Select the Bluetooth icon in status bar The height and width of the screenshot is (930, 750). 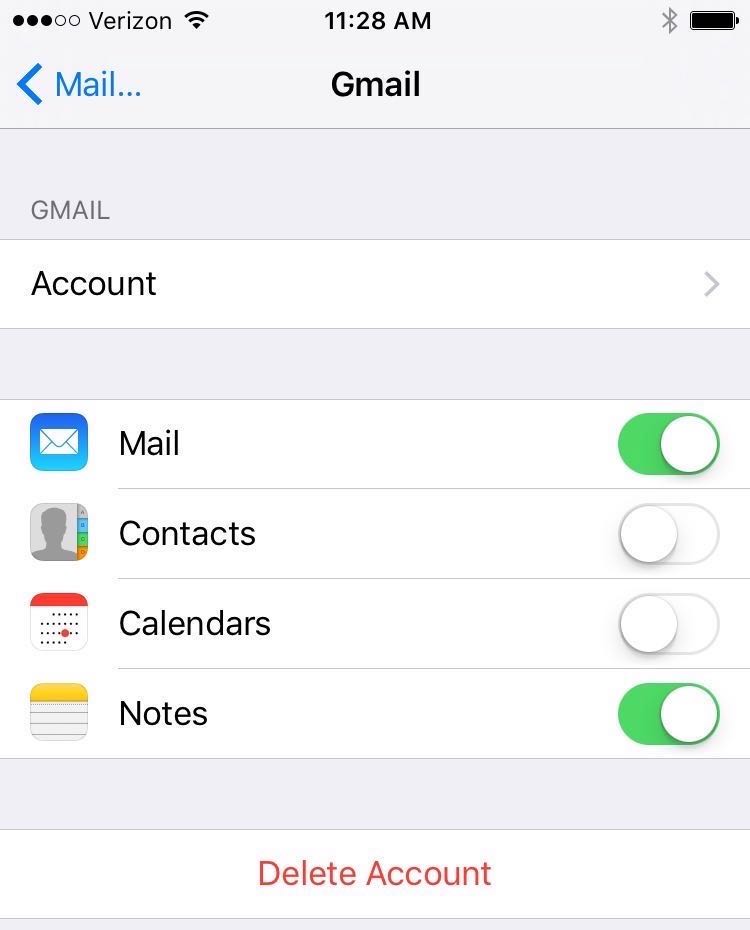click(x=669, y=19)
